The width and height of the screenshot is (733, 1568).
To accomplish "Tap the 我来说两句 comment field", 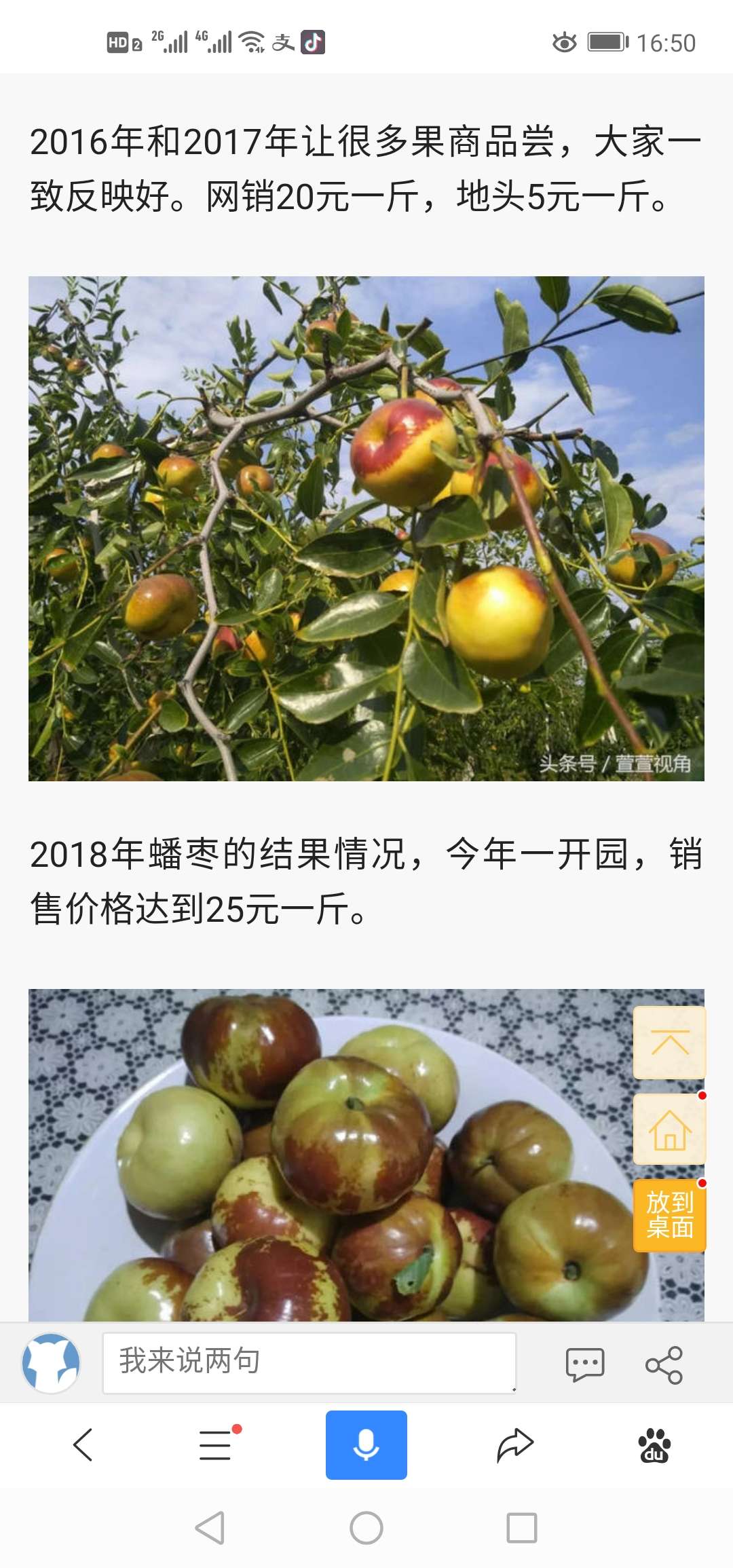I will [309, 1363].
